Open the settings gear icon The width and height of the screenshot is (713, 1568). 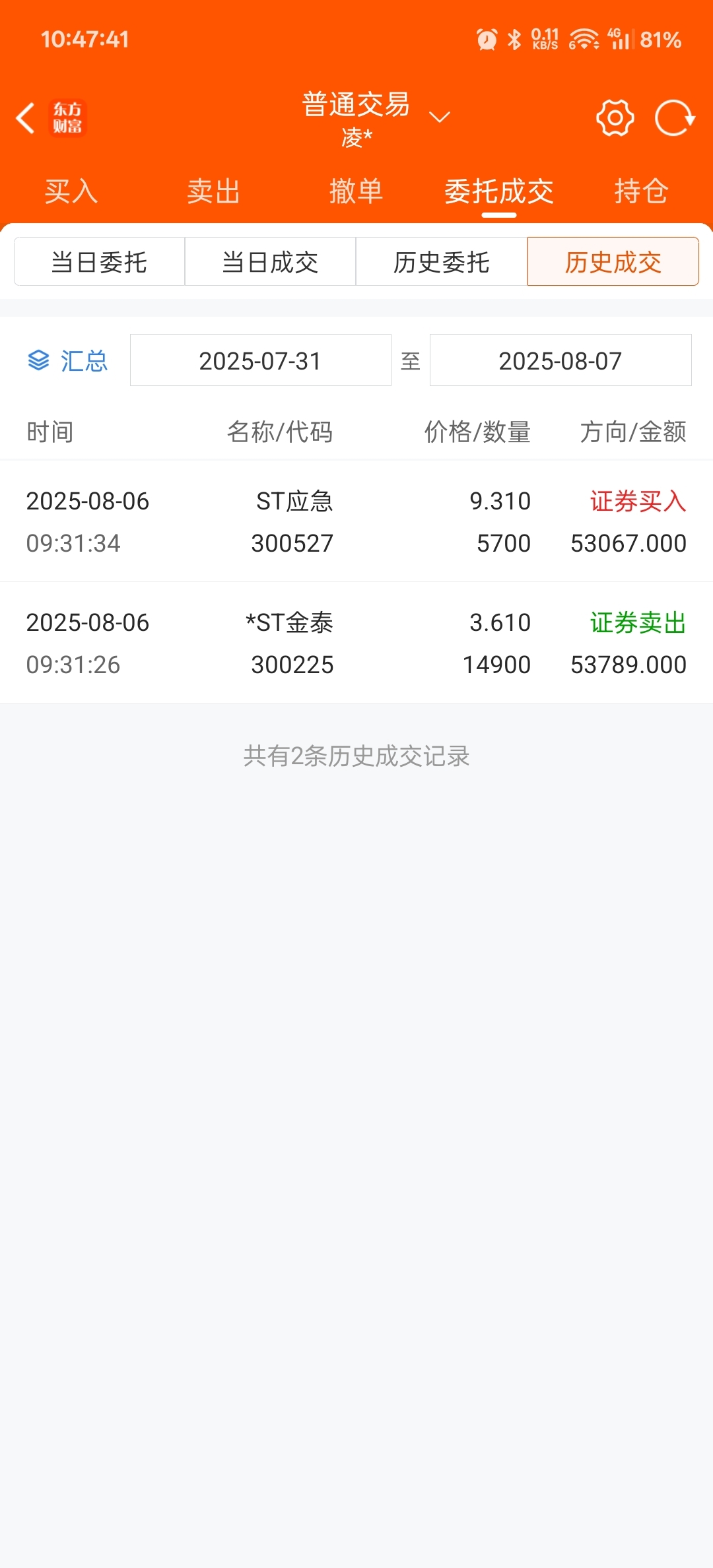tap(615, 118)
